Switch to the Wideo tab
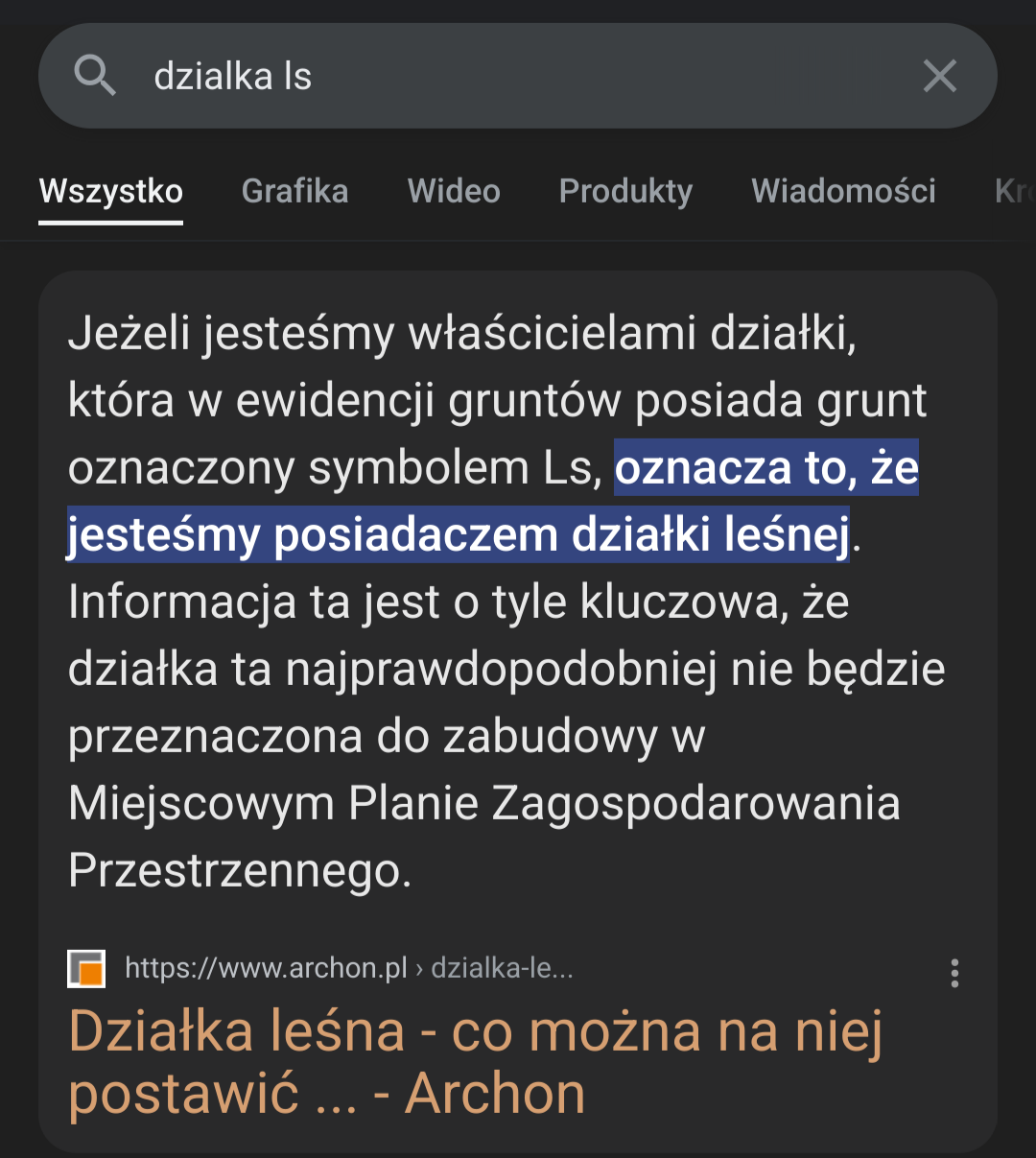1036x1158 pixels. (x=454, y=191)
